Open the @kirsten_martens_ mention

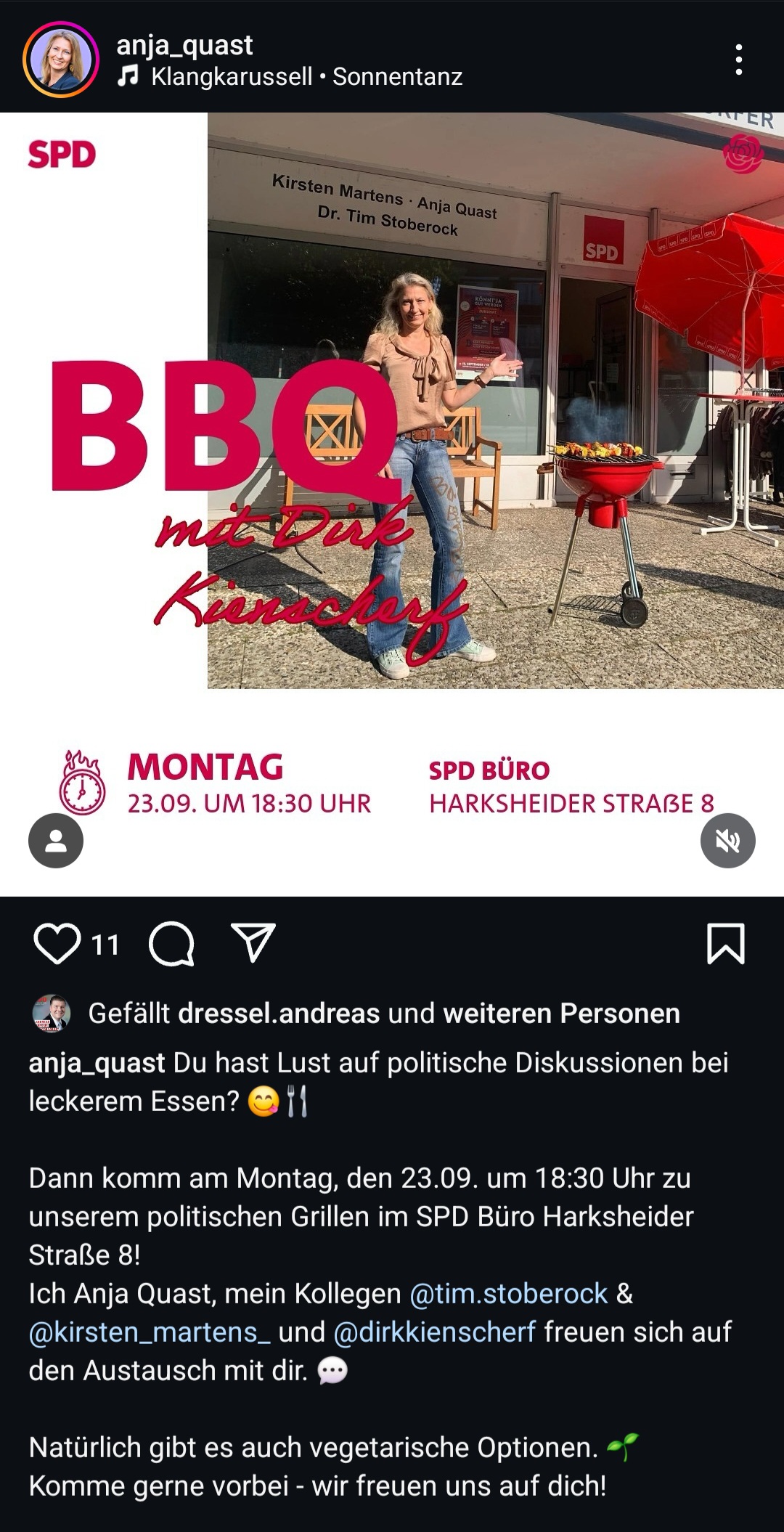[150, 1332]
